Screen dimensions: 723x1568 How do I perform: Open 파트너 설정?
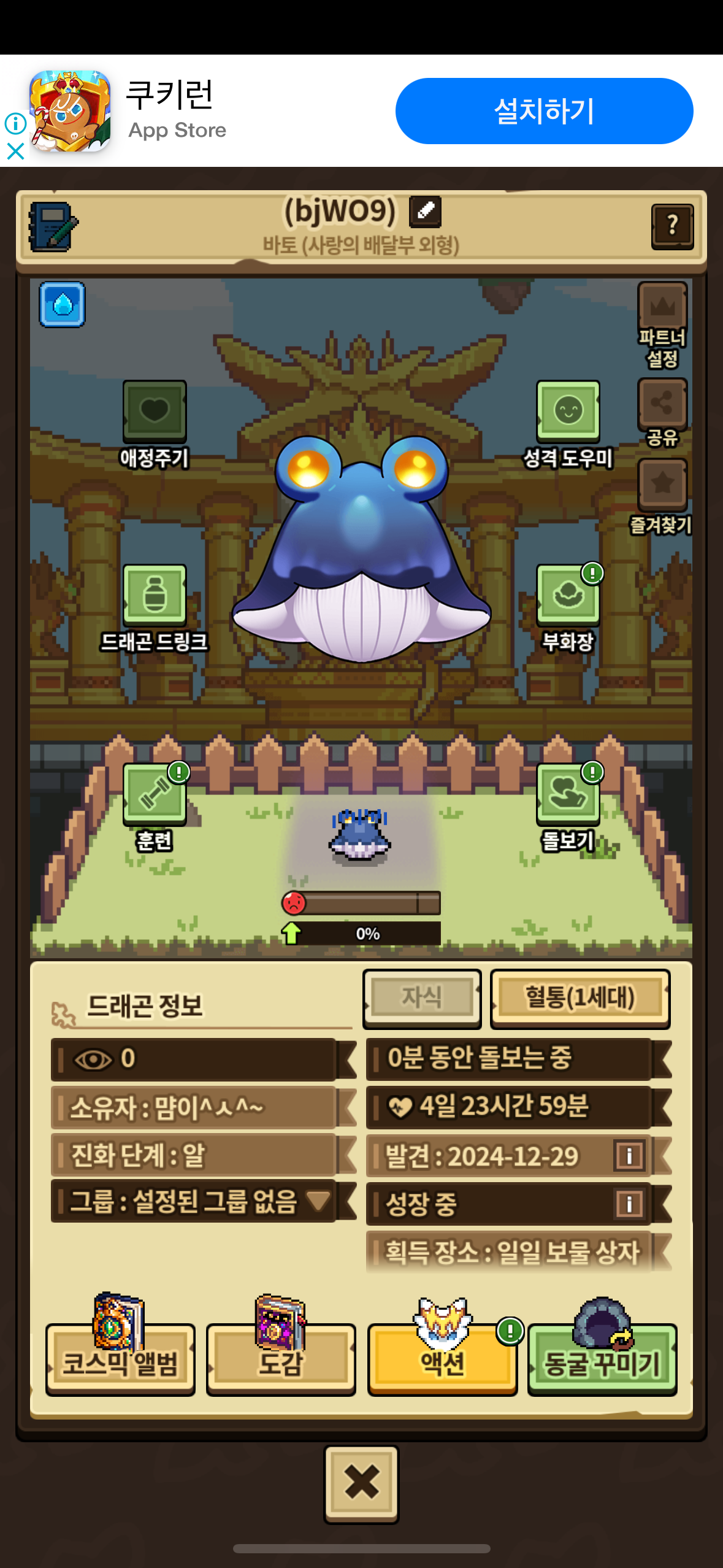pyautogui.click(x=662, y=307)
